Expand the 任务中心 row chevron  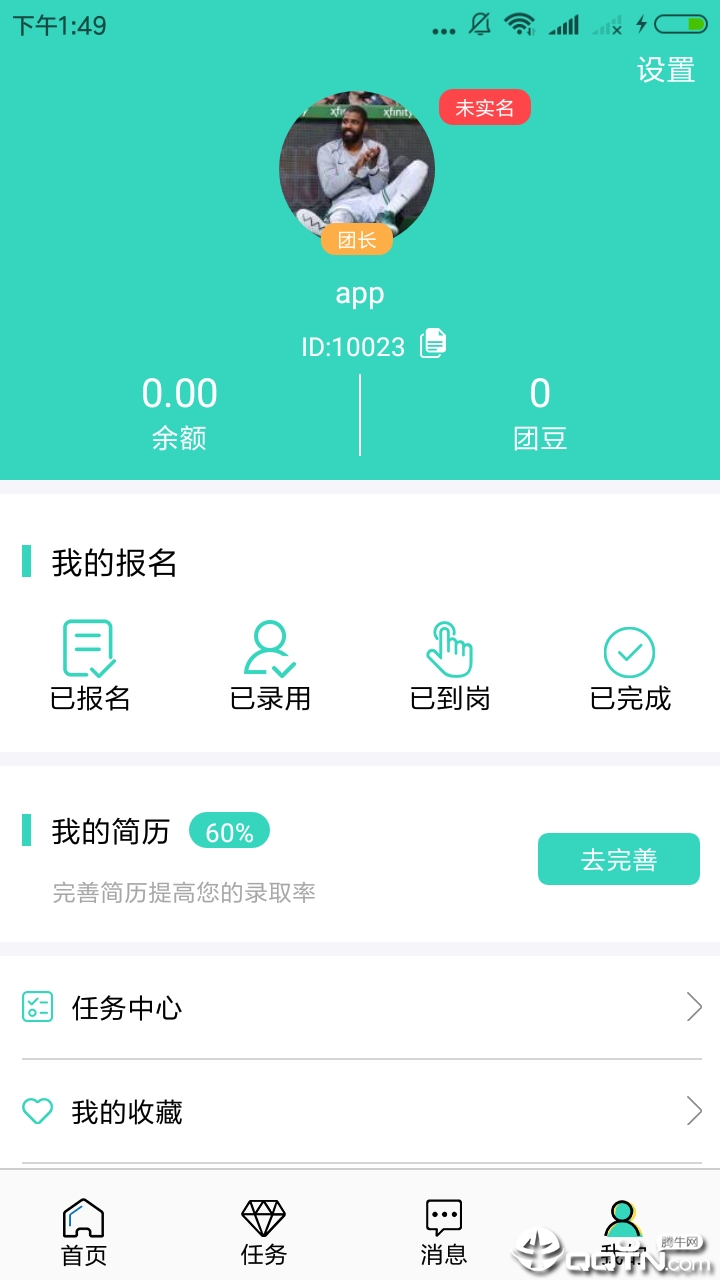pyautogui.click(x=694, y=1009)
